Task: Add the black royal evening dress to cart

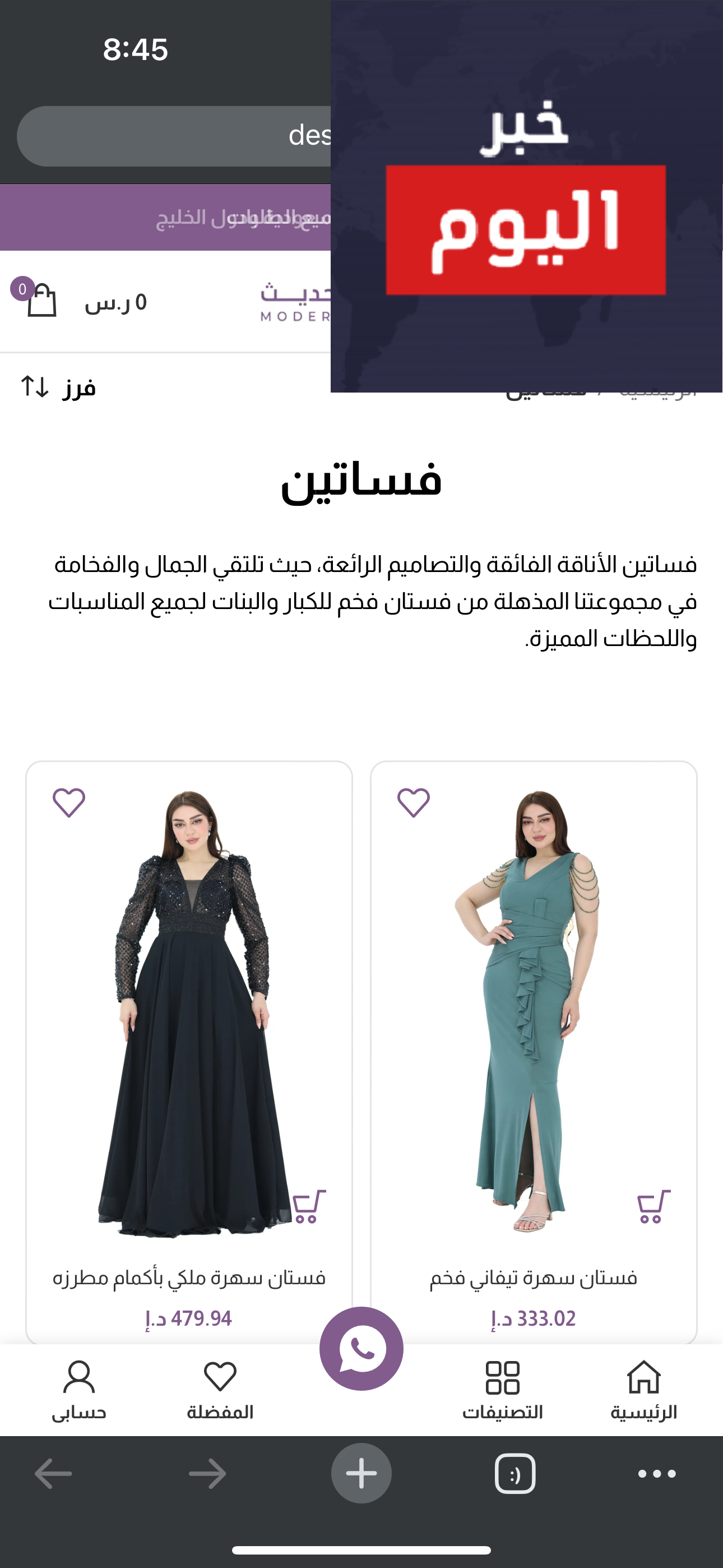Action: click(x=309, y=1206)
